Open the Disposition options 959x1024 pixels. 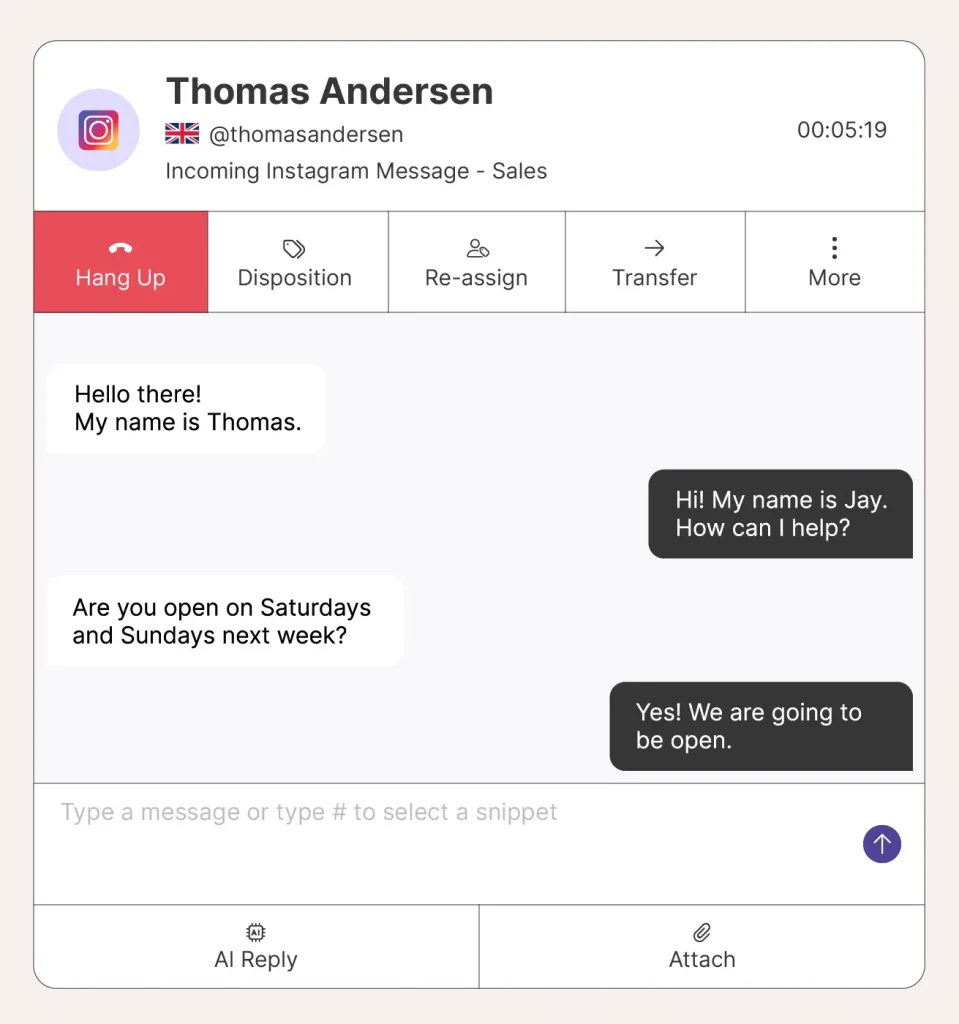coord(295,263)
